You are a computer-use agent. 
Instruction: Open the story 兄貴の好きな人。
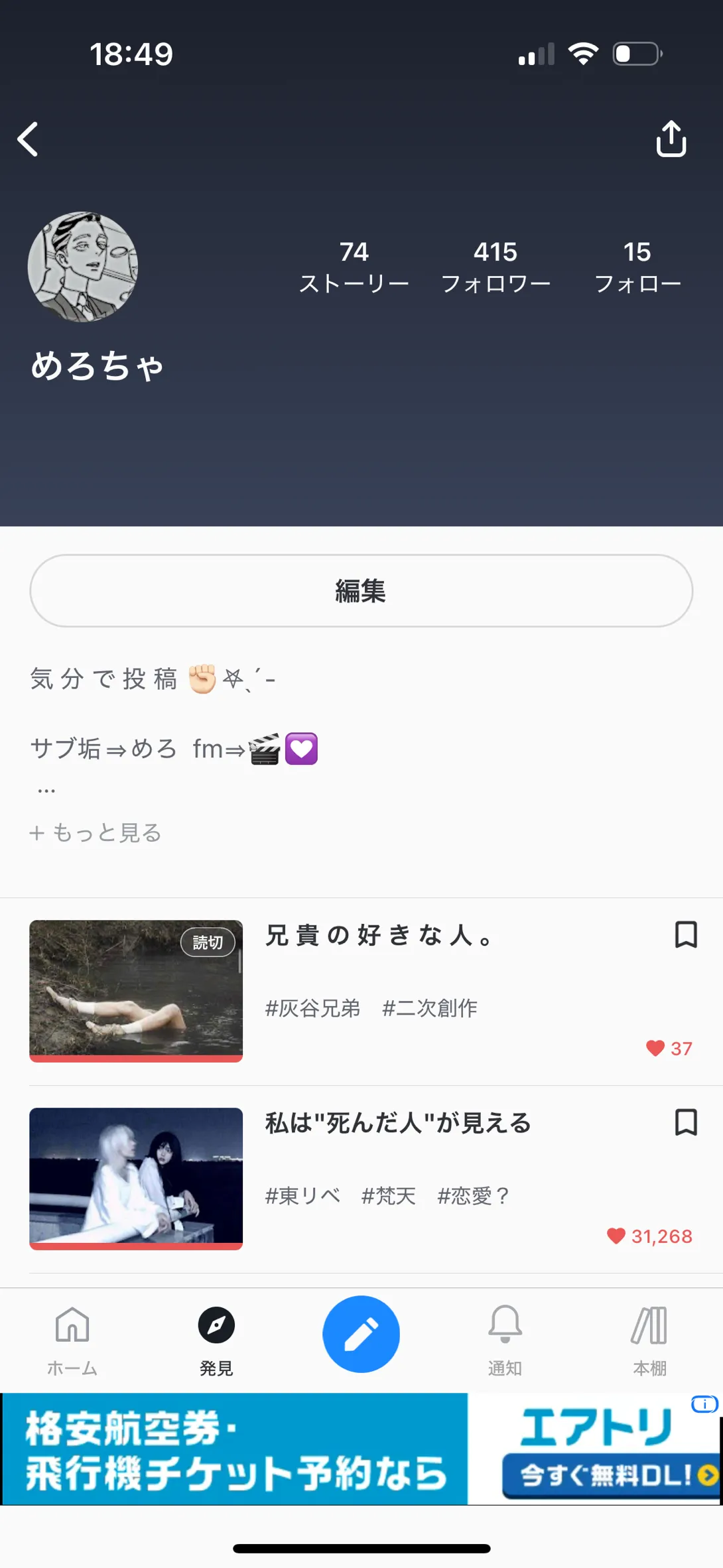coord(378,935)
